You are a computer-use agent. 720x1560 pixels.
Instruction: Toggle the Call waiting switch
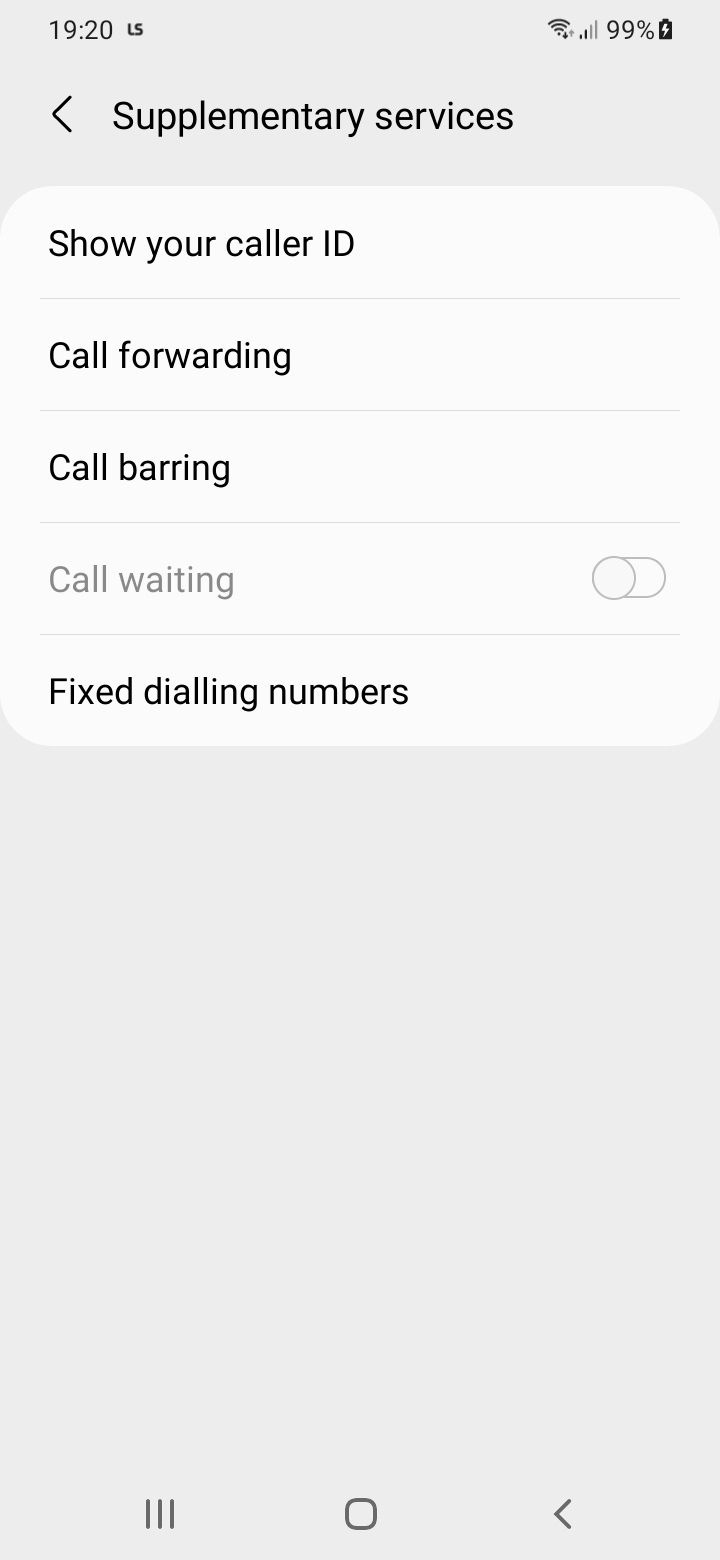[x=628, y=578]
